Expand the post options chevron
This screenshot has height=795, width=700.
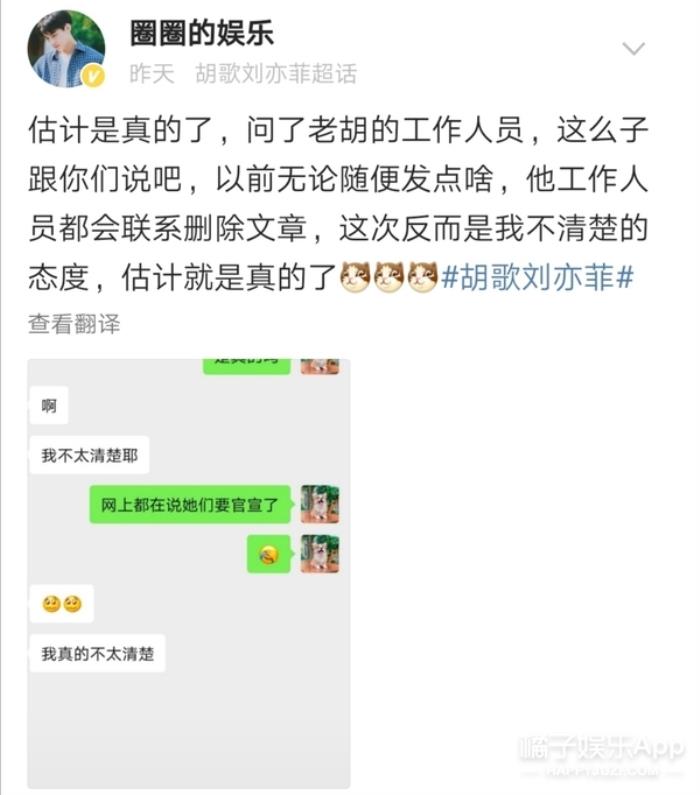[x=633, y=48]
